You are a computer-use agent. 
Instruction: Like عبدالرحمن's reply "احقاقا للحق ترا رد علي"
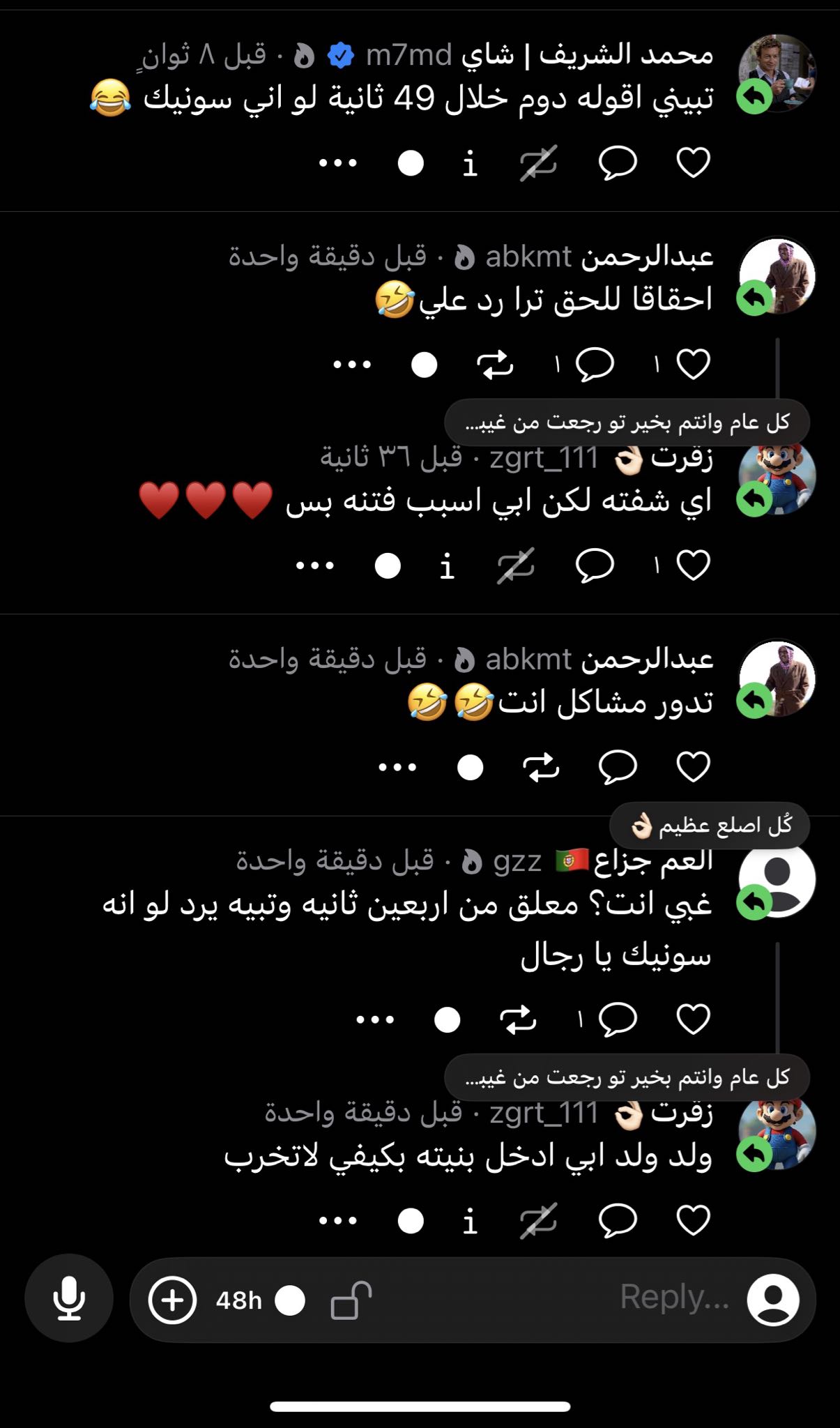[693, 364]
